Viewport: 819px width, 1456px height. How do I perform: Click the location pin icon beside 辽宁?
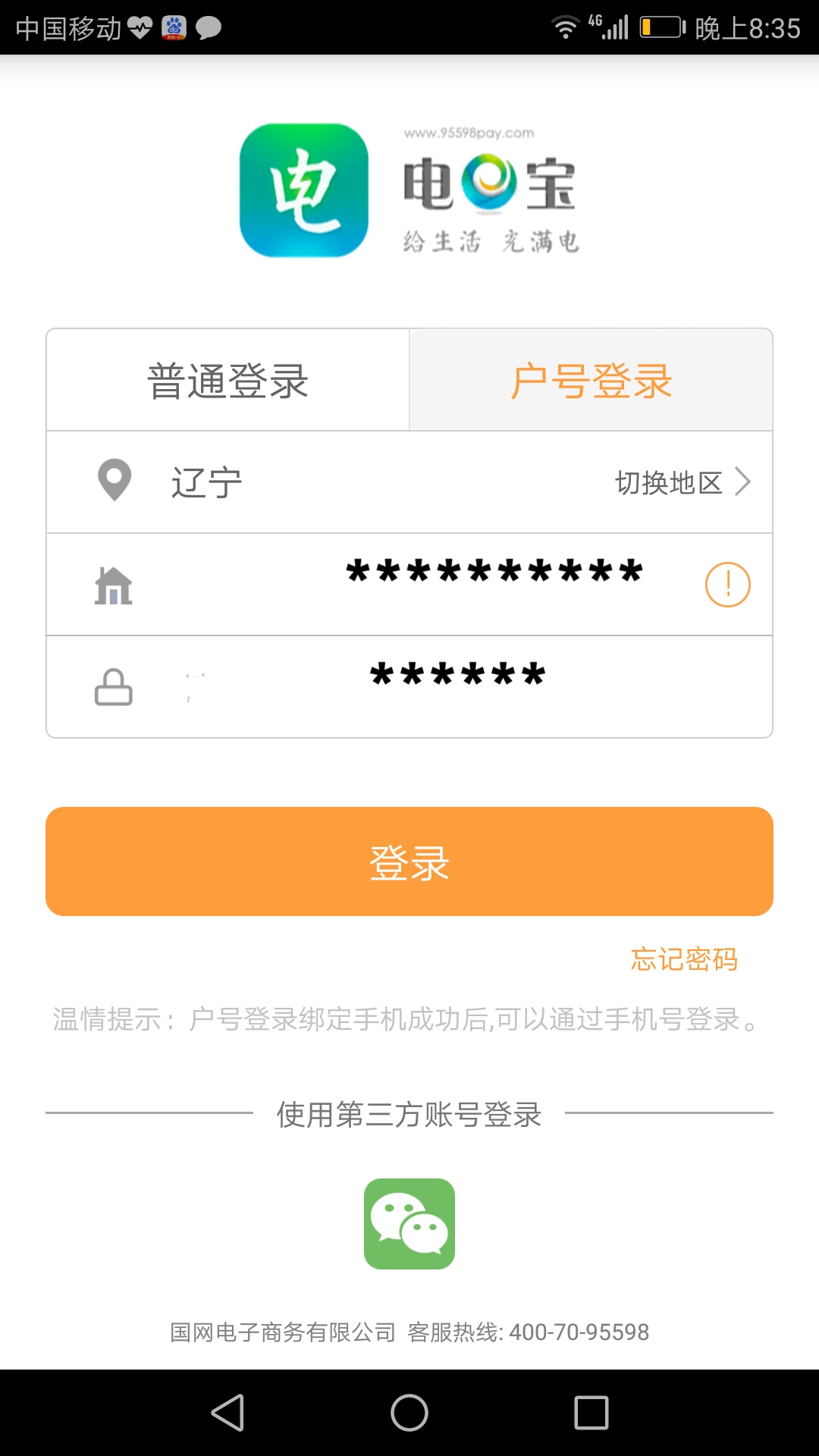[115, 480]
